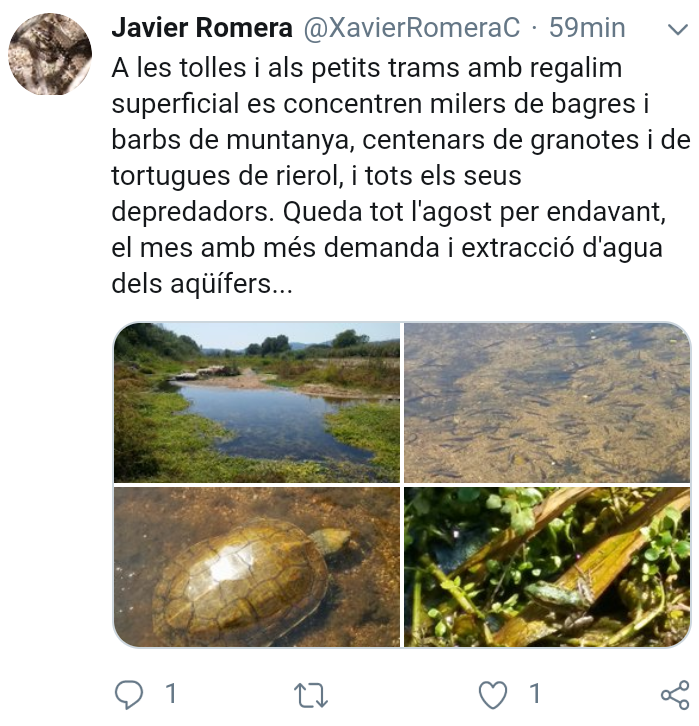The height and width of the screenshot is (726, 699).
Task: Like Javier Romera's tweet
Action: [493, 695]
